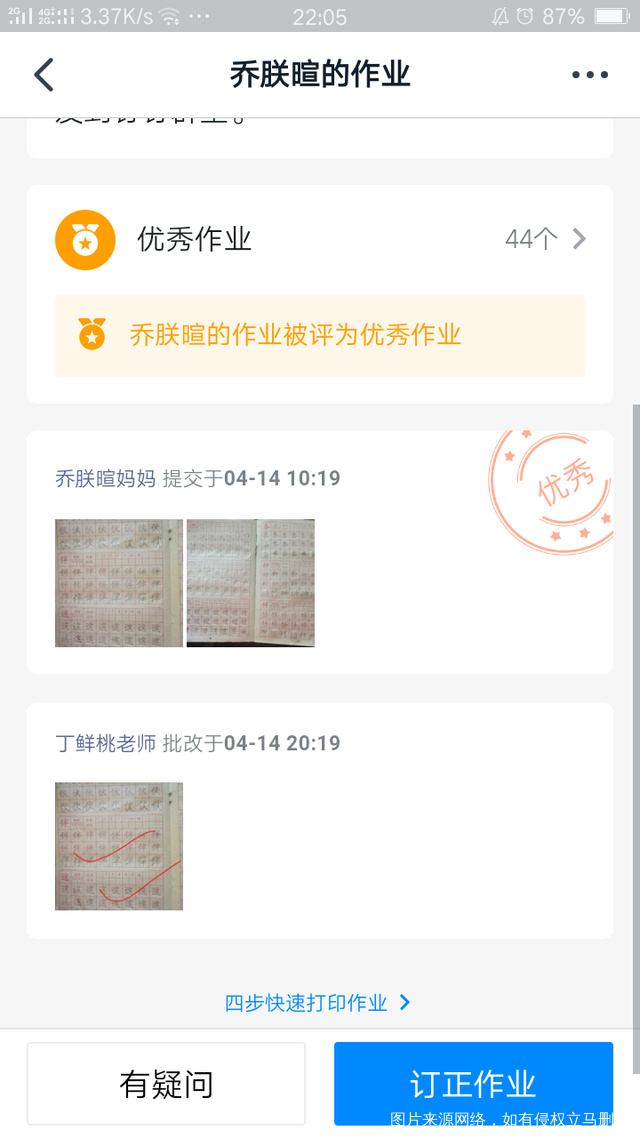The height and width of the screenshot is (1138, 640).
Task: Open the three-dot overflow menu
Action: click(x=589, y=75)
